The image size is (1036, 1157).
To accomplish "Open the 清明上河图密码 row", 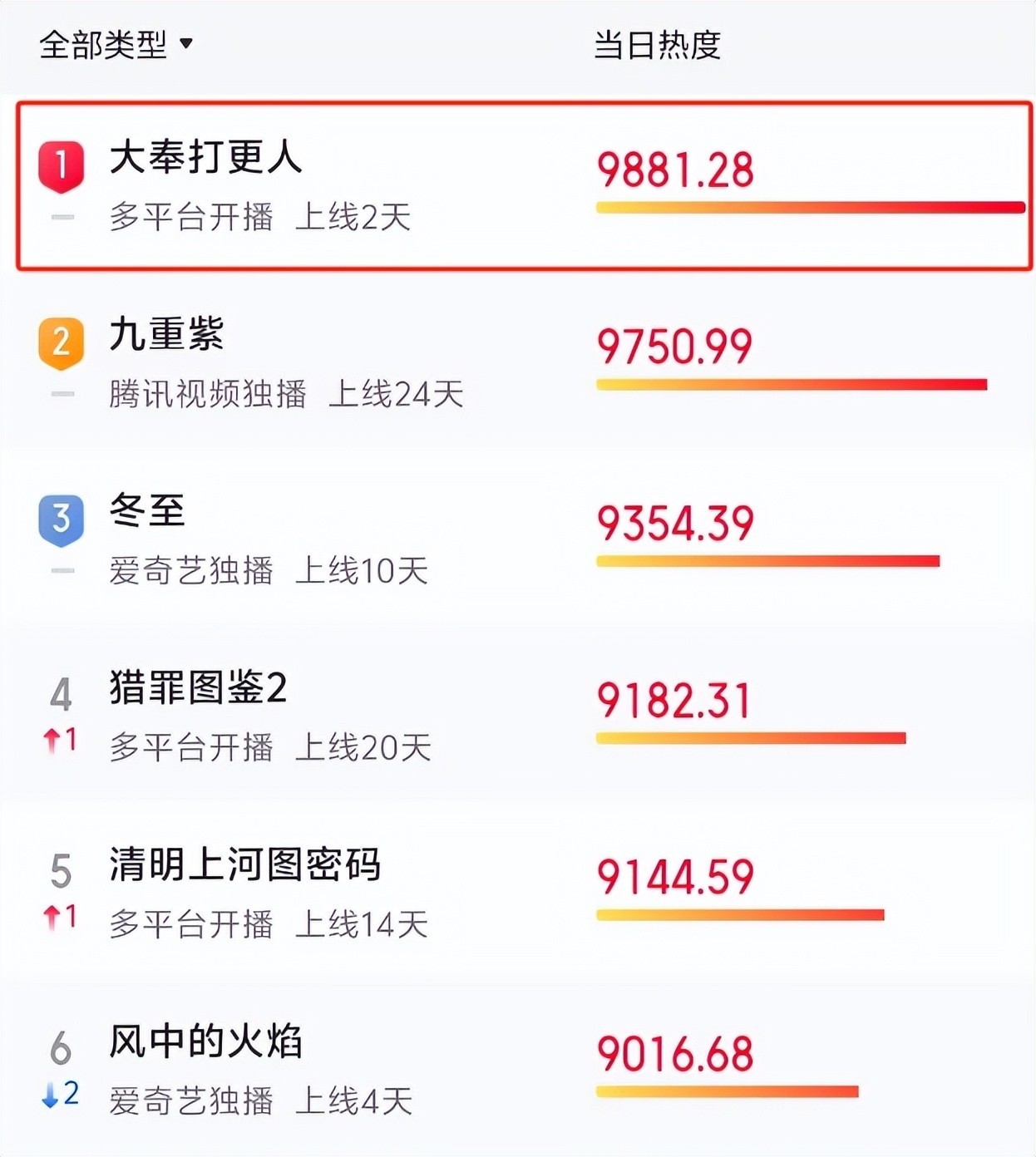I will tap(244, 864).
